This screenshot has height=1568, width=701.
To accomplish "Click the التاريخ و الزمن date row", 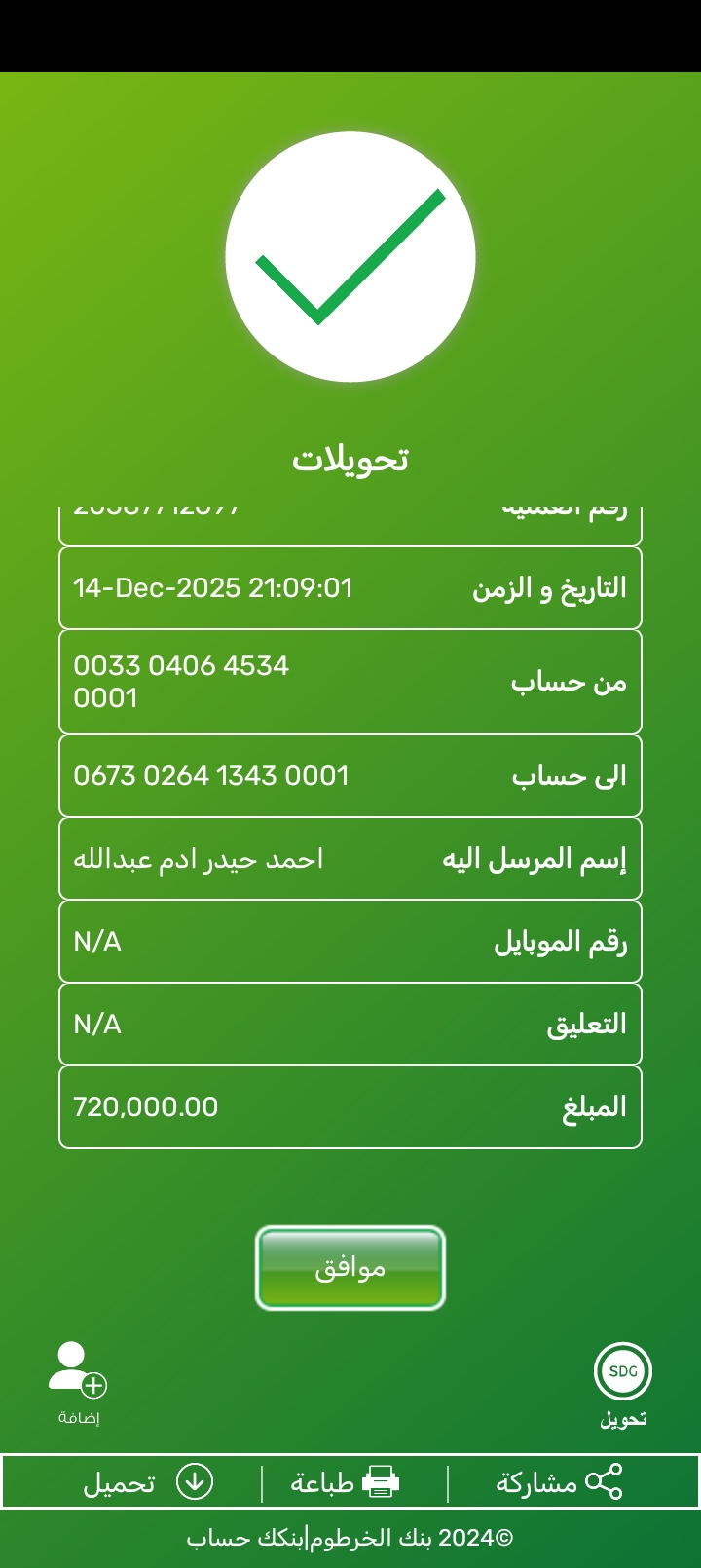I will pyautogui.click(x=350, y=588).
